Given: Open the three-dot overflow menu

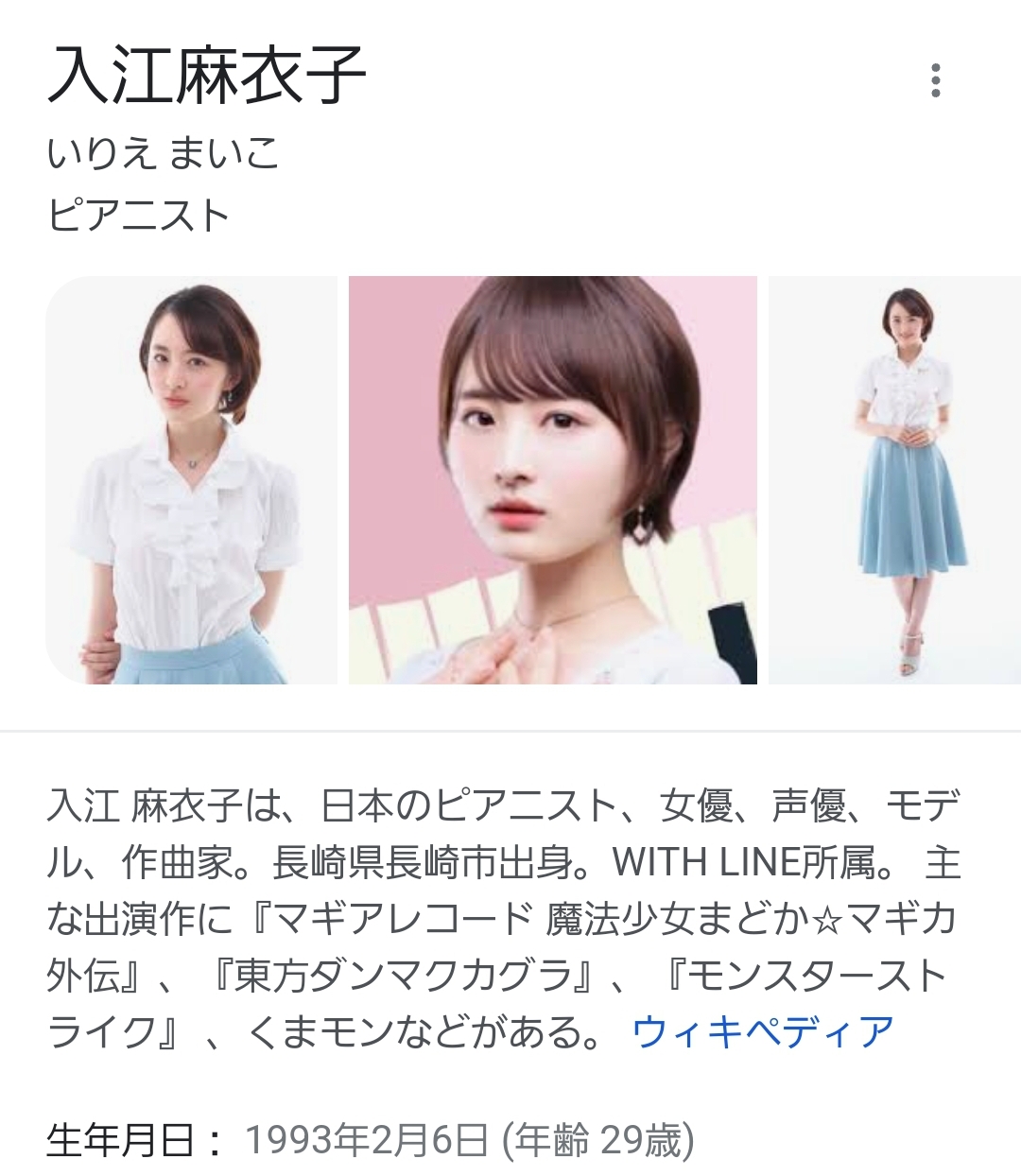Looking at the screenshot, I should (x=935, y=81).
